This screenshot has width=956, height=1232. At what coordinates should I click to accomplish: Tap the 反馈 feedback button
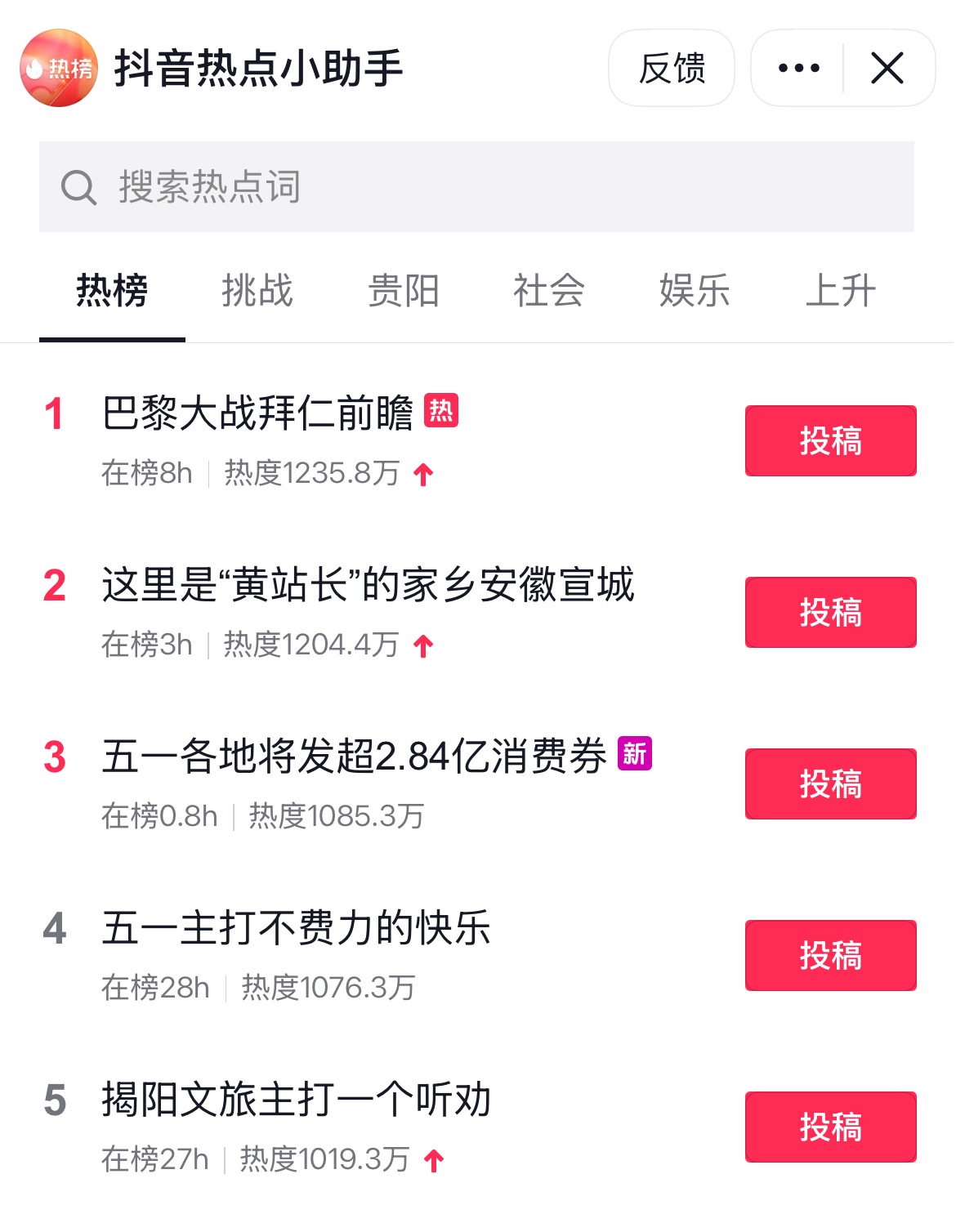(672, 69)
